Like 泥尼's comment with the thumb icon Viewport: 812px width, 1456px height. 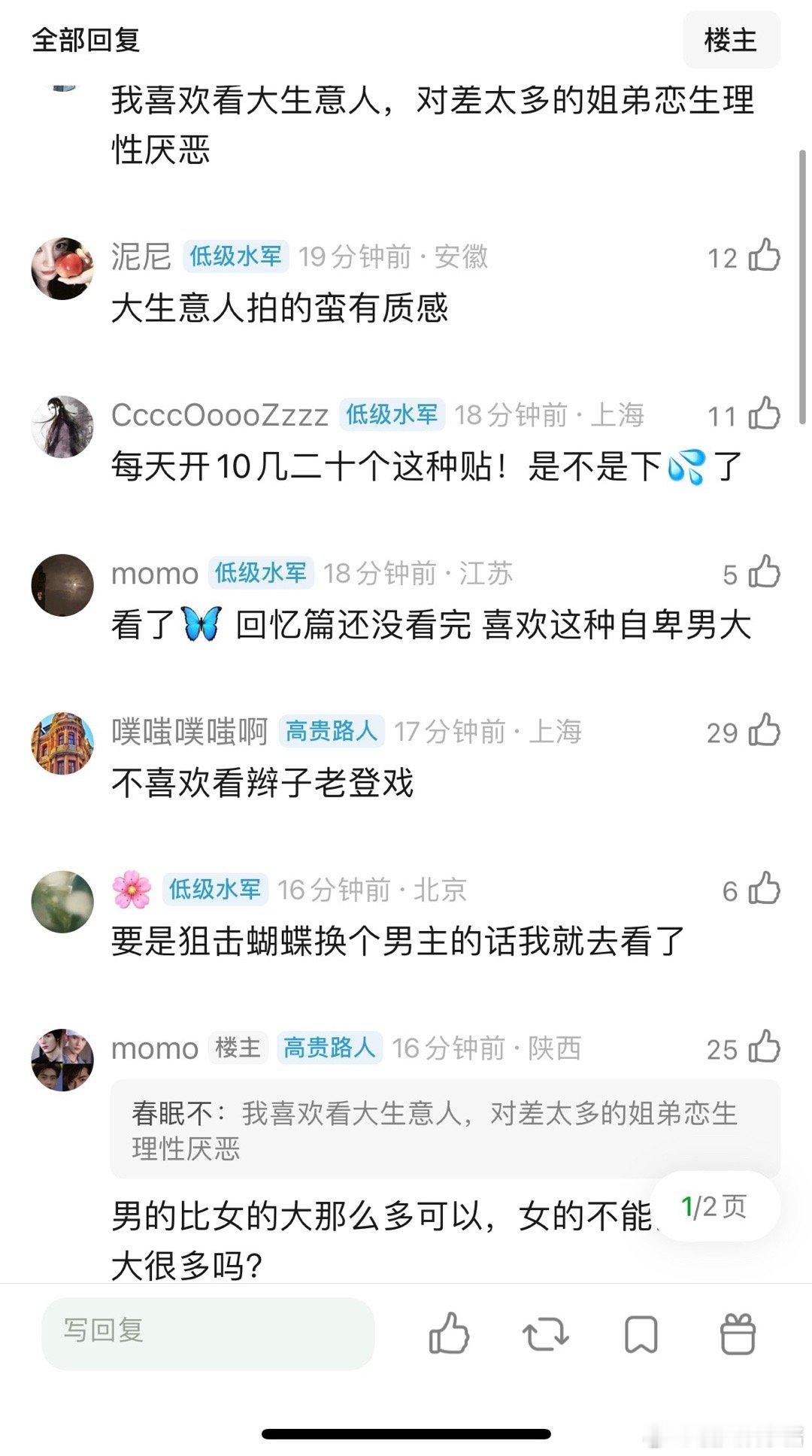tap(765, 256)
